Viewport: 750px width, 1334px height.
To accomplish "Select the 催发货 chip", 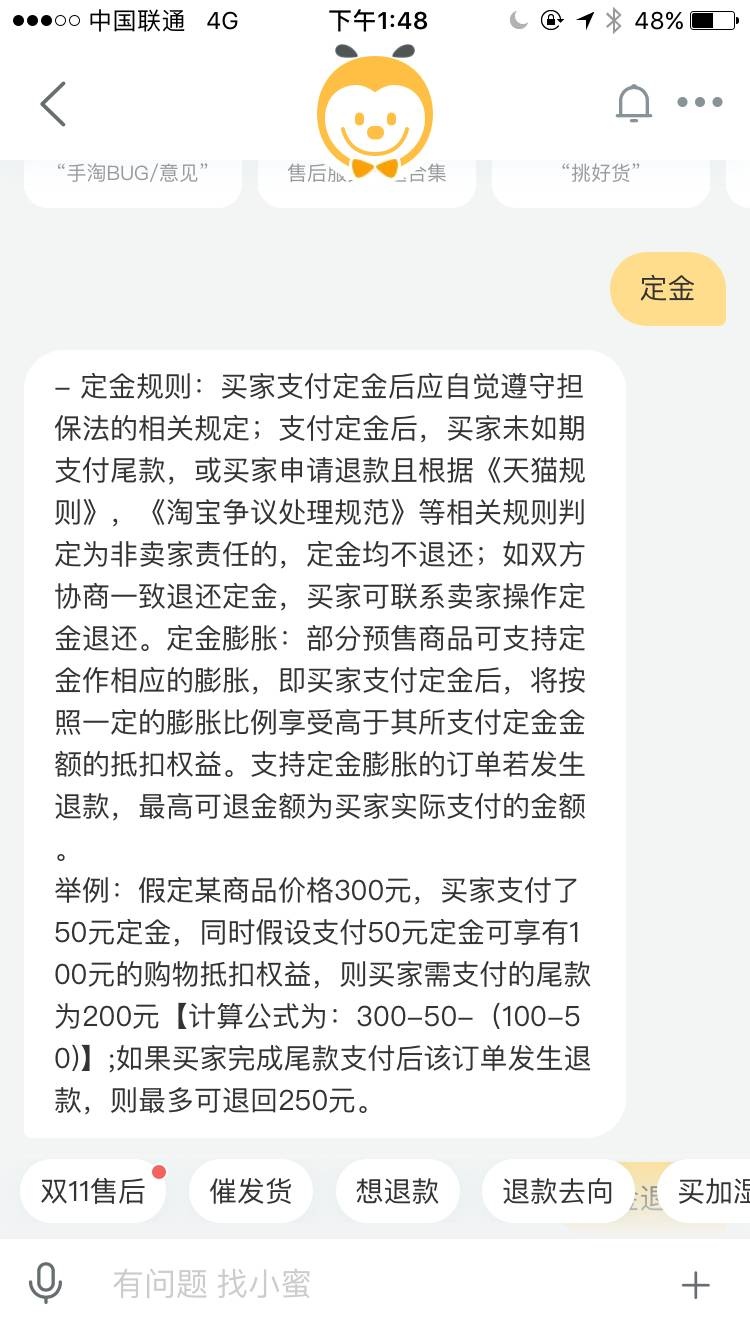I will pos(251,1191).
